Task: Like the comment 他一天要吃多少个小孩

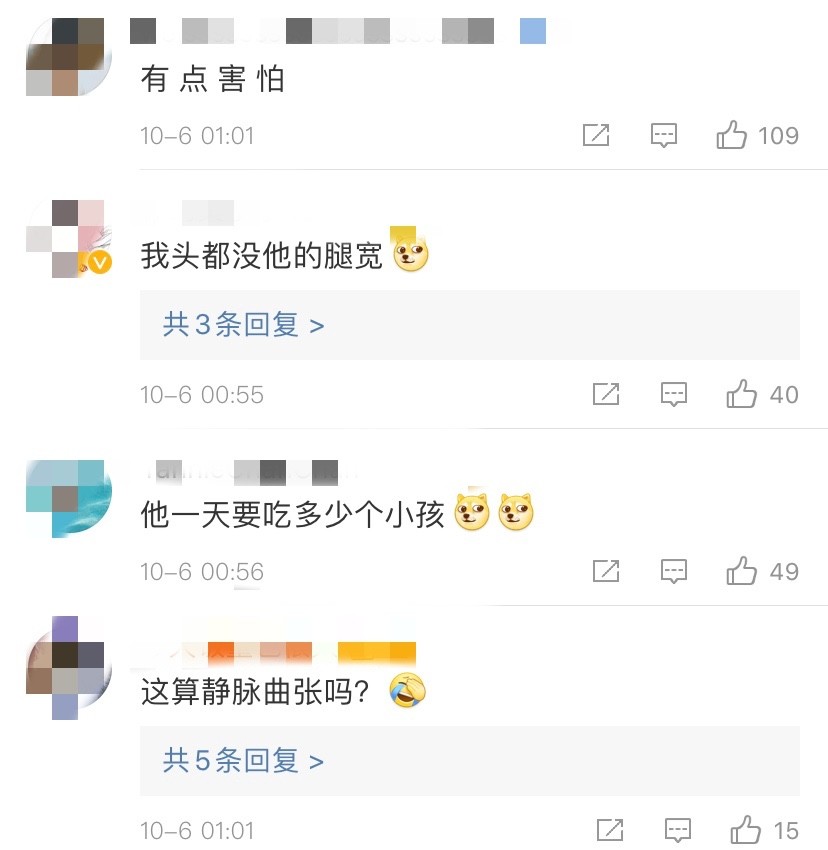Action: pyautogui.click(x=742, y=571)
